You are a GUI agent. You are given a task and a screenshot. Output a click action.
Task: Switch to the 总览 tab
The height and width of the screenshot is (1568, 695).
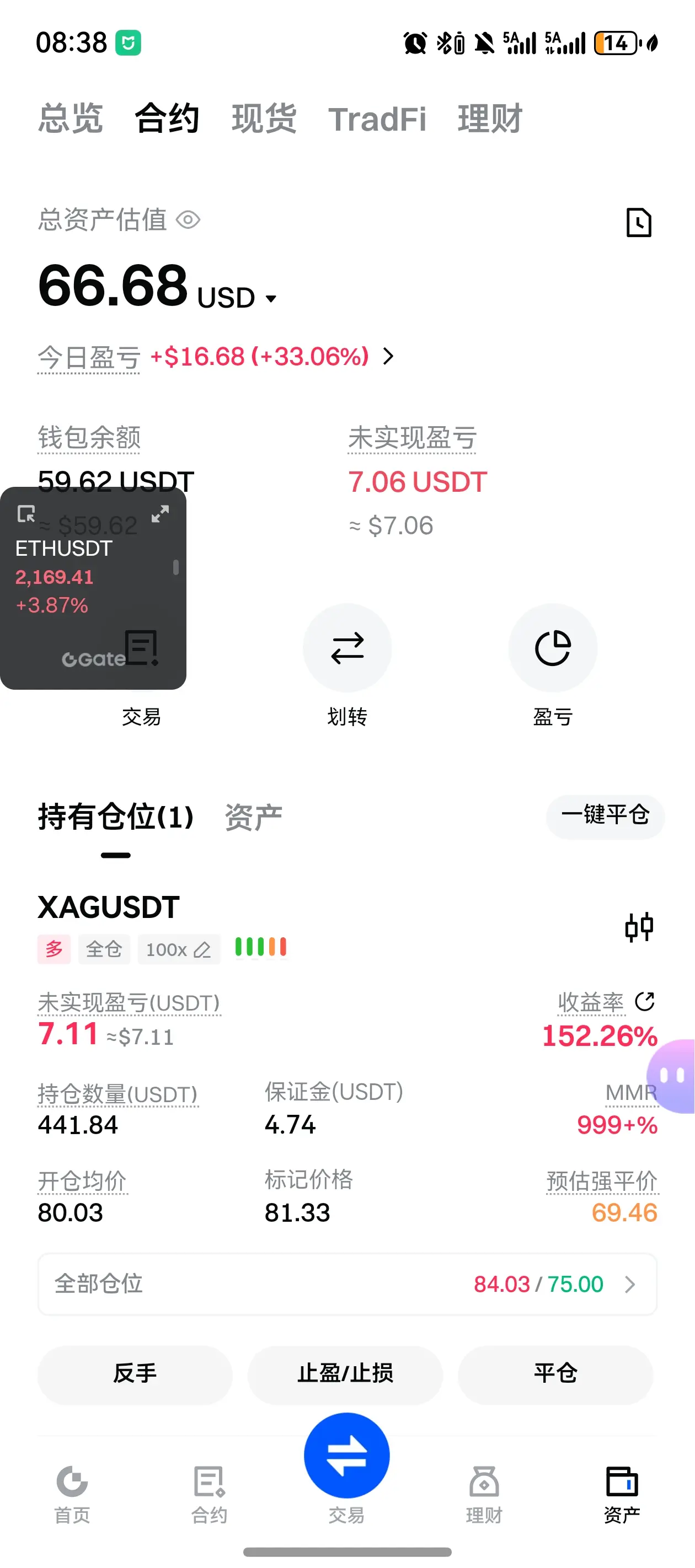70,119
